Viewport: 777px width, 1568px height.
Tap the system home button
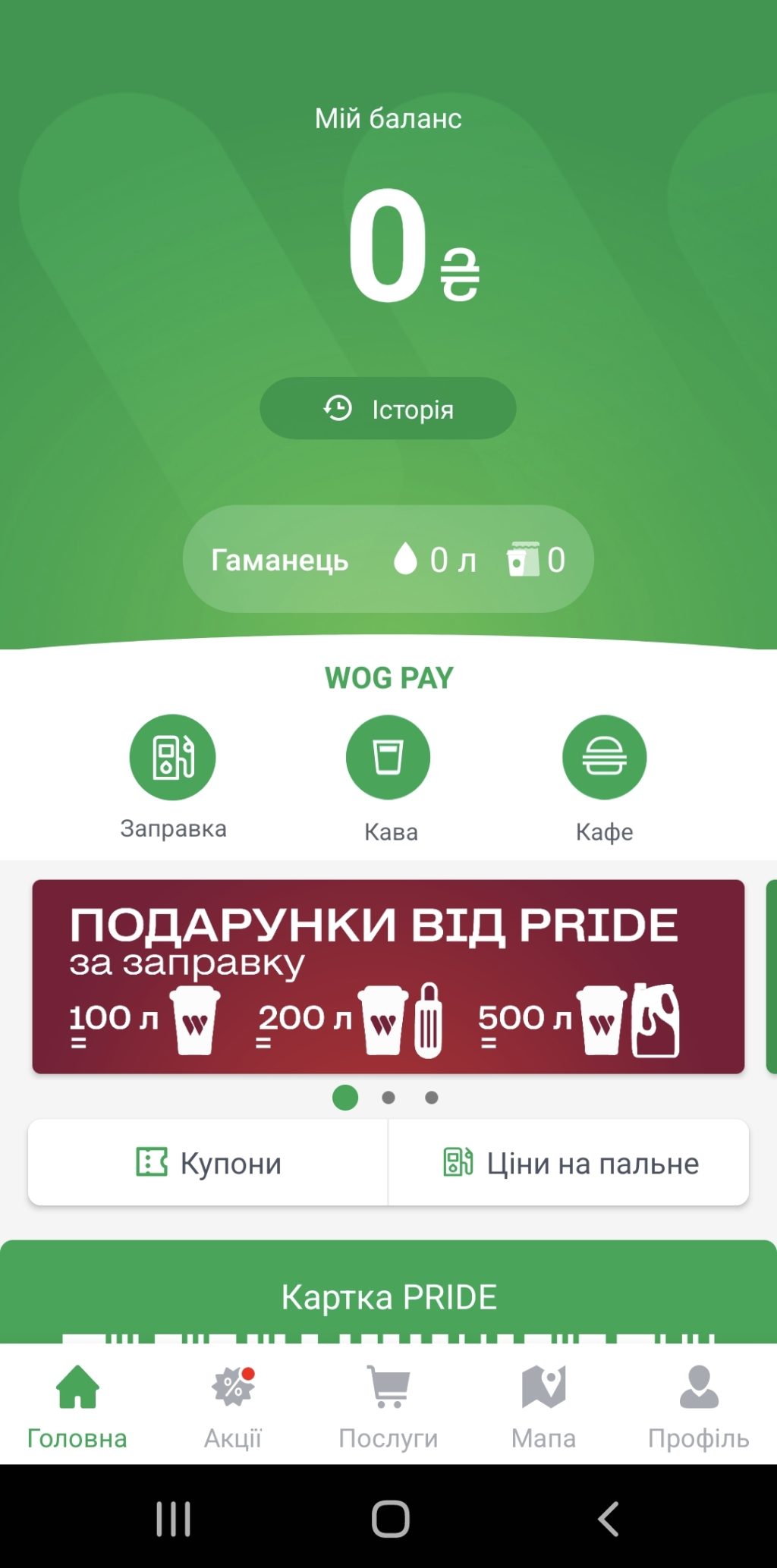pyautogui.click(x=390, y=1519)
